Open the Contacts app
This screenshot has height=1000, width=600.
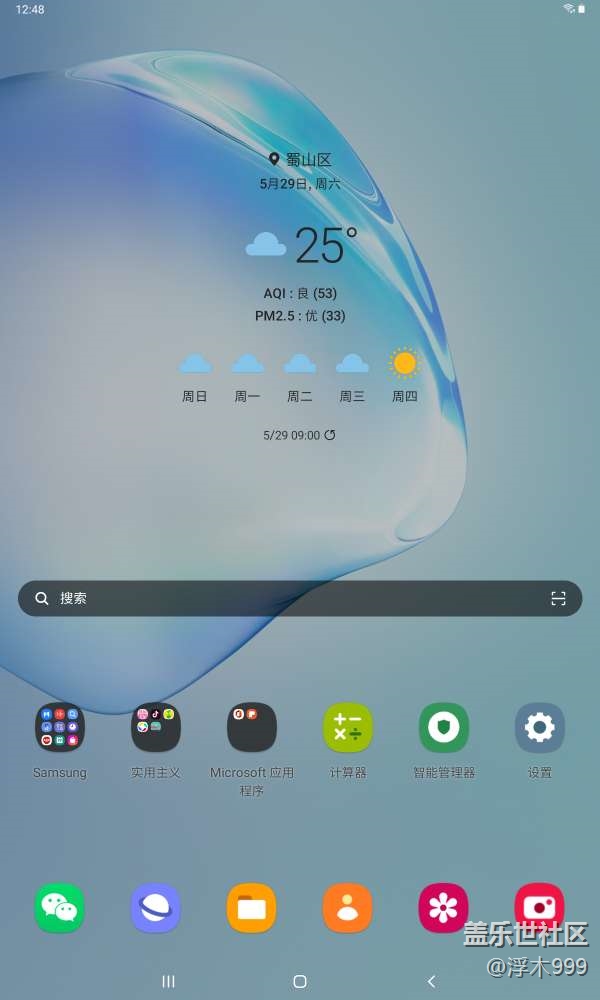[x=348, y=908]
